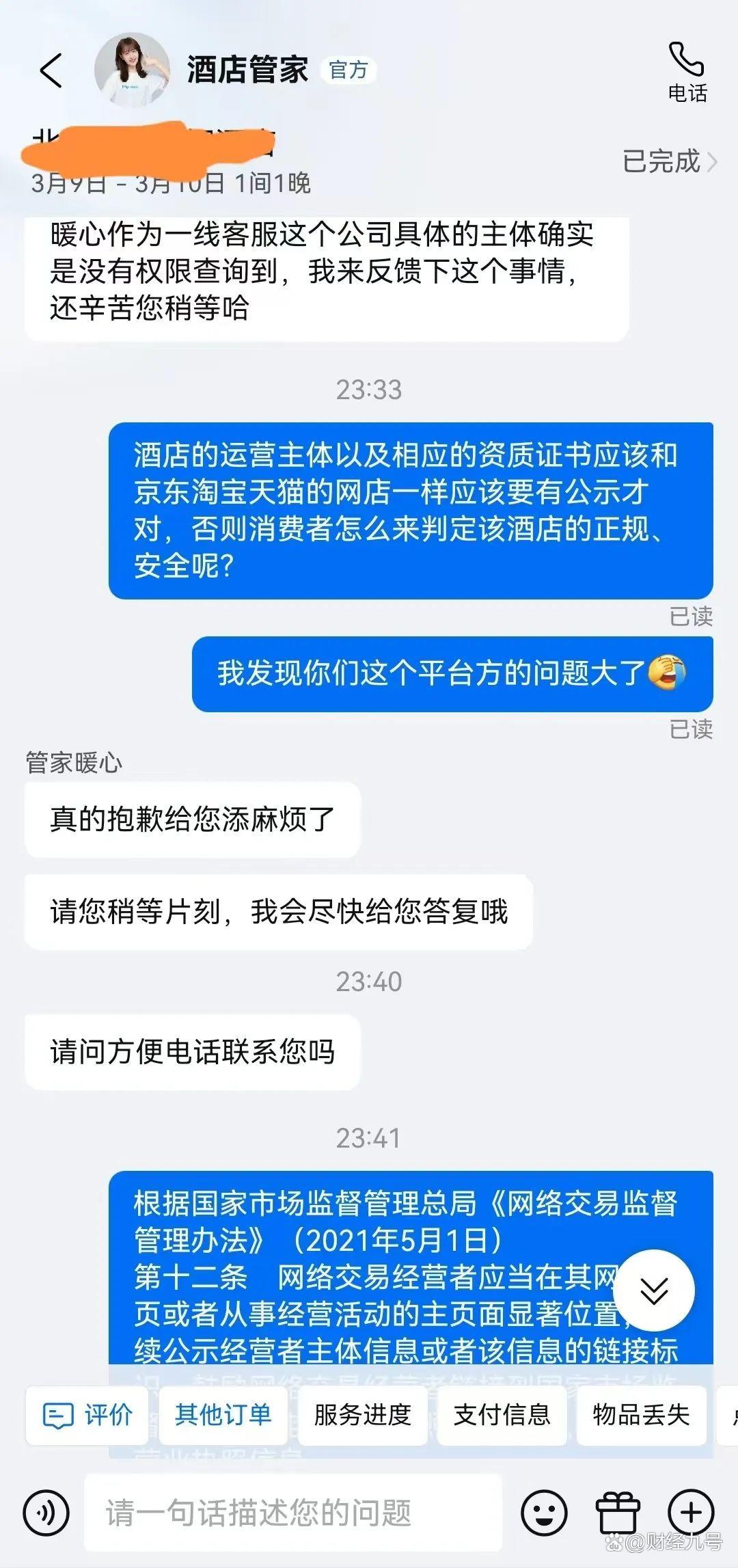Viewport: 738px width, 1568px height.
Task: Open more attachment options with plus icon
Action: click(691, 1513)
